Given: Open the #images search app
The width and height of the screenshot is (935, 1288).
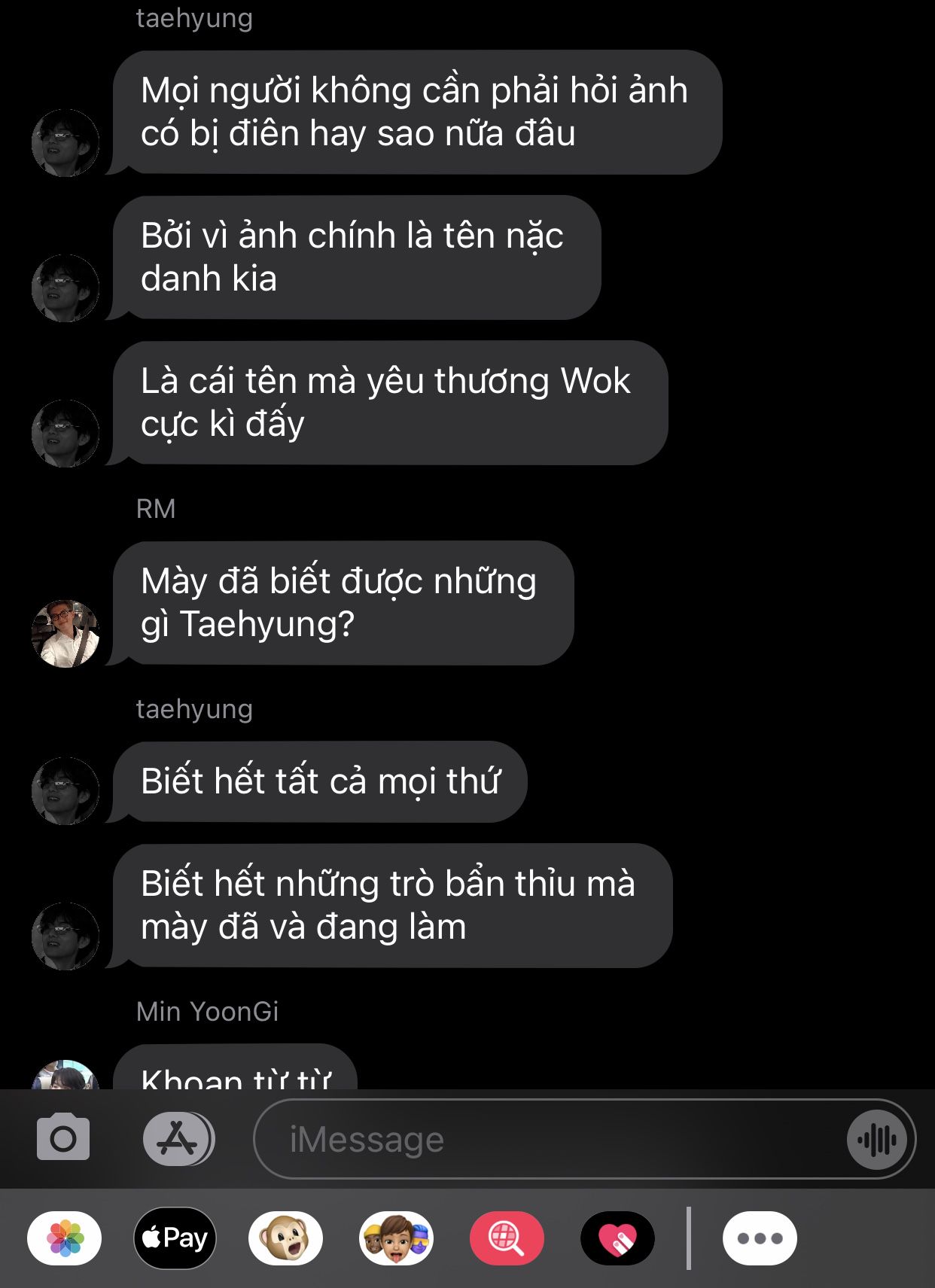Looking at the screenshot, I should (x=507, y=1238).
